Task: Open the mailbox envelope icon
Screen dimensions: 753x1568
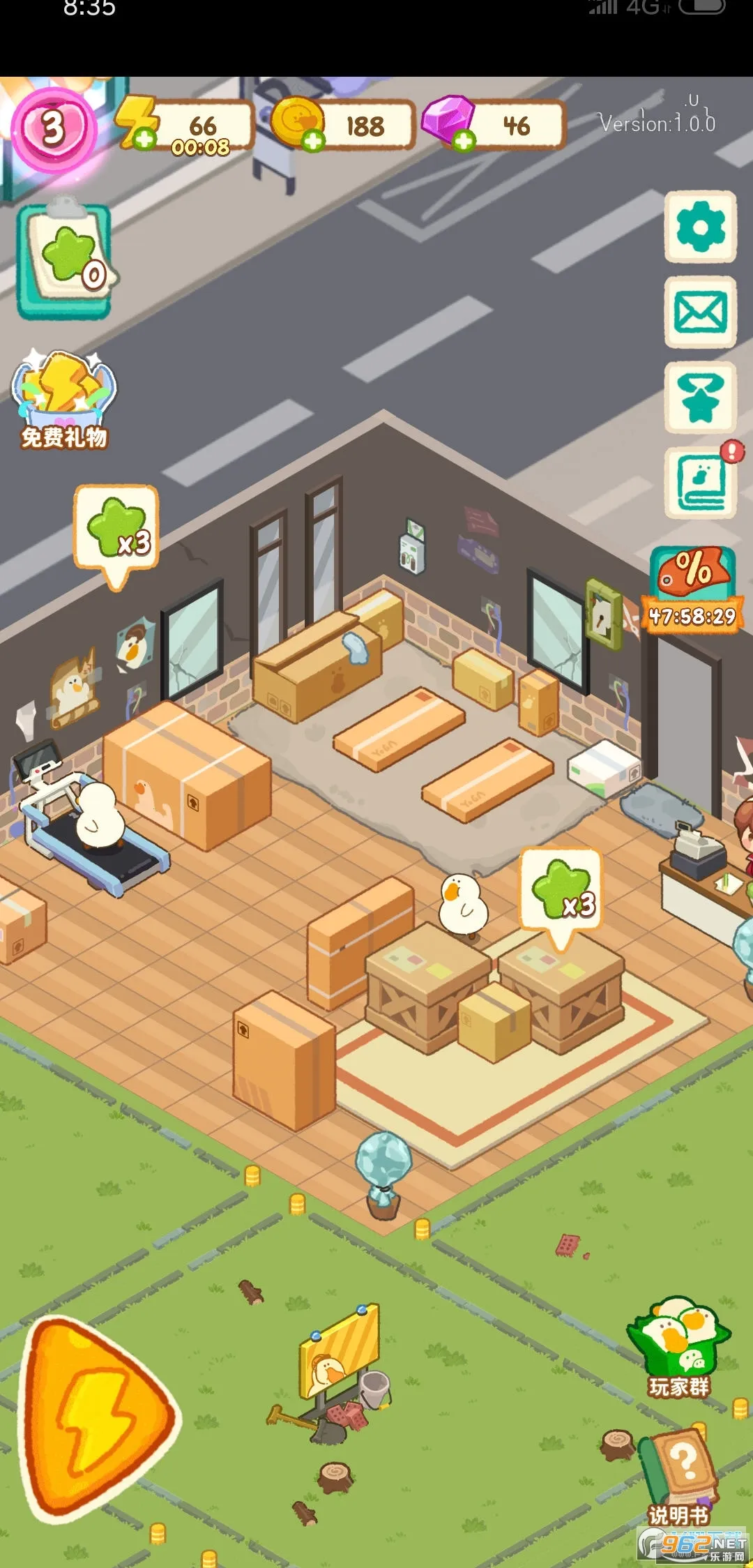Action: [700, 312]
